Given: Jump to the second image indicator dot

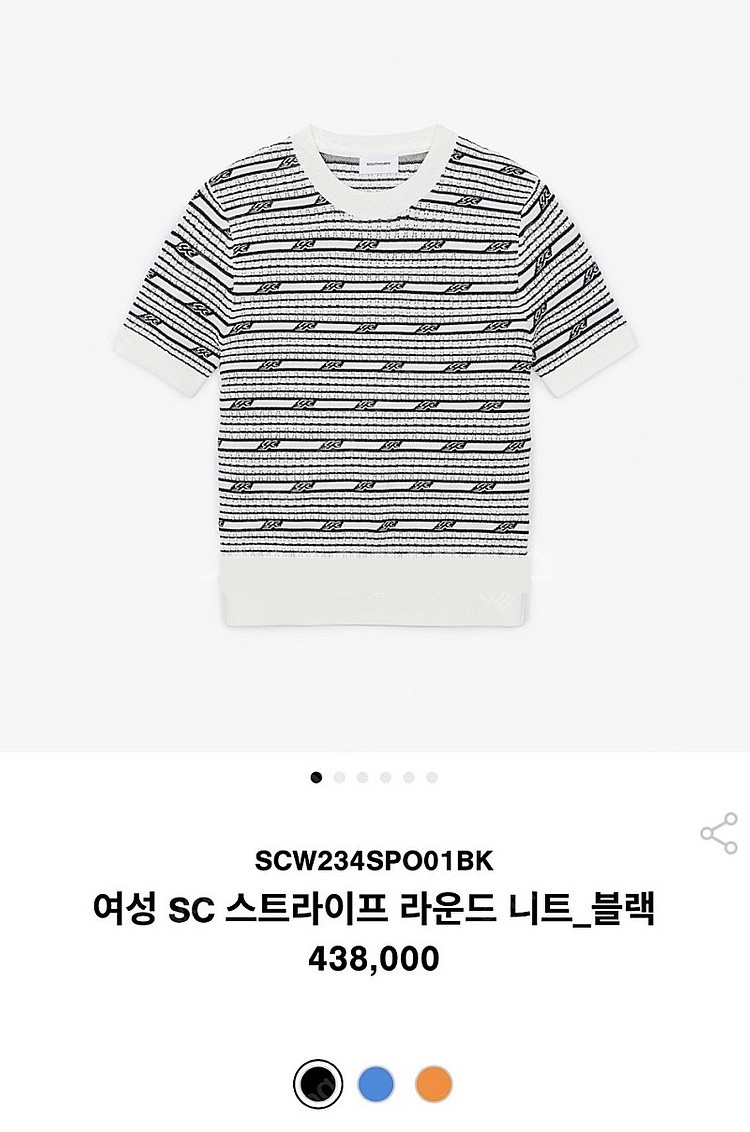Looking at the screenshot, I should tap(340, 777).
